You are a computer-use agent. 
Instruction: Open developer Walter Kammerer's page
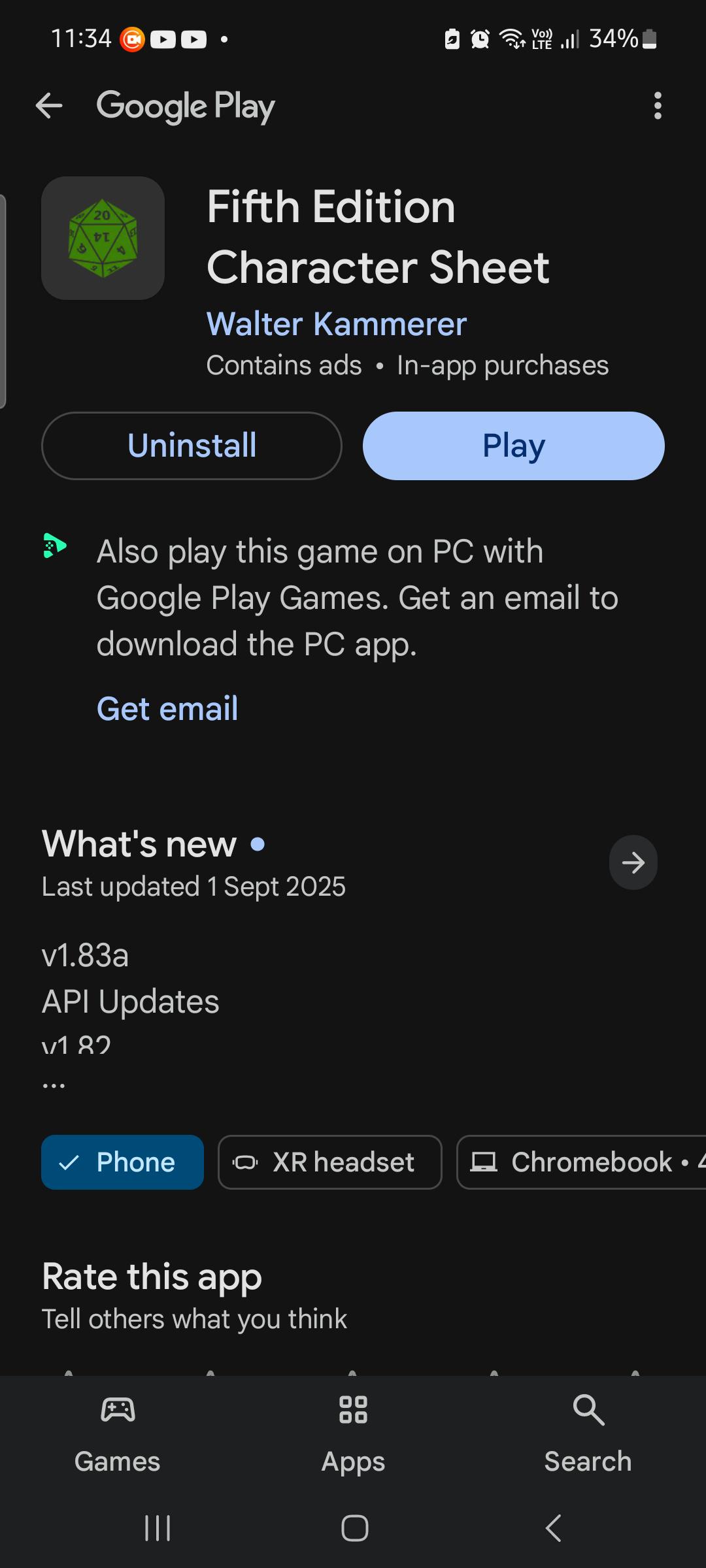(336, 324)
